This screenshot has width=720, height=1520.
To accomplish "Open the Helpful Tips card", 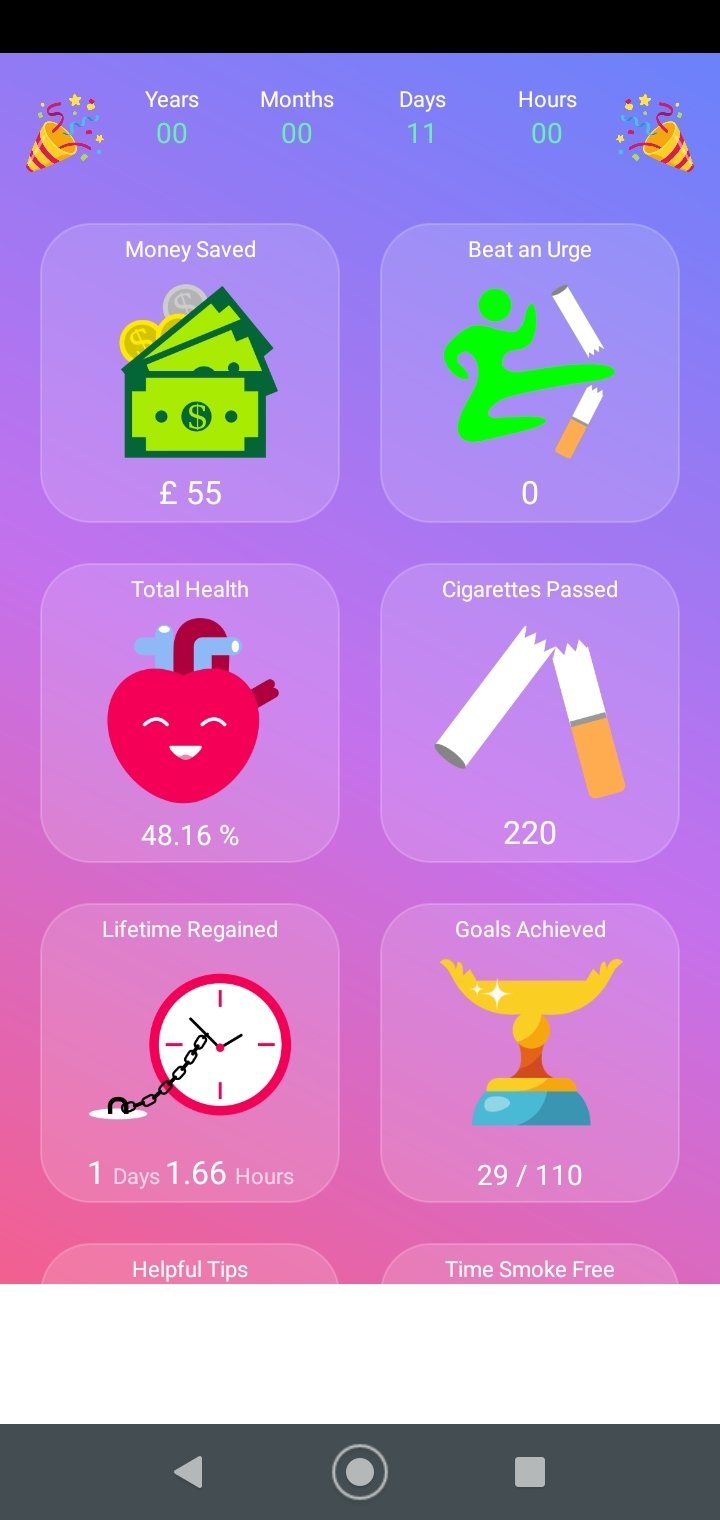I will (x=190, y=1266).
